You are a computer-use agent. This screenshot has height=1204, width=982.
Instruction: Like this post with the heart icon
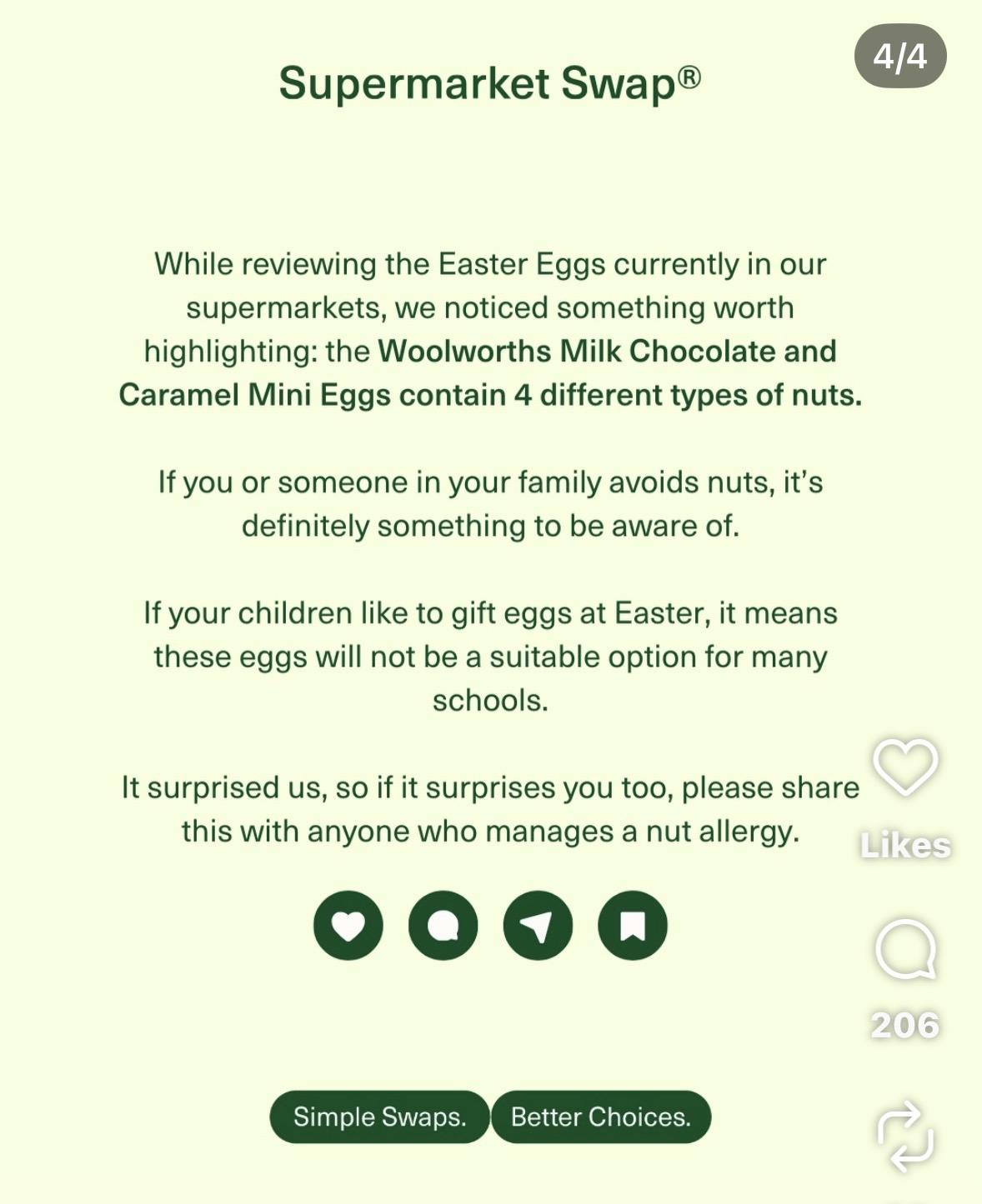pyautogui.click(x=905, y=767)
